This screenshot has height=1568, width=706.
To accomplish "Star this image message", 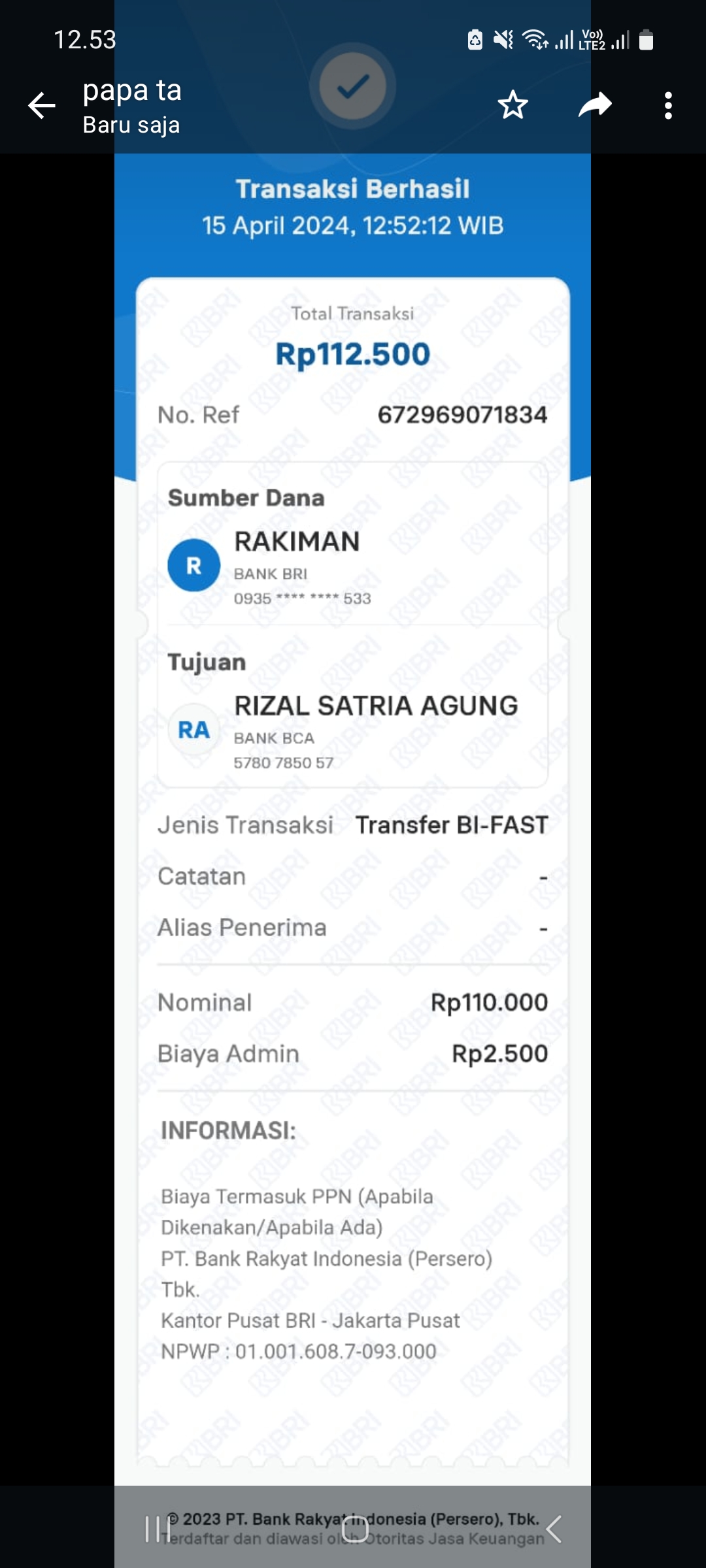I will [x=513, y=105].
